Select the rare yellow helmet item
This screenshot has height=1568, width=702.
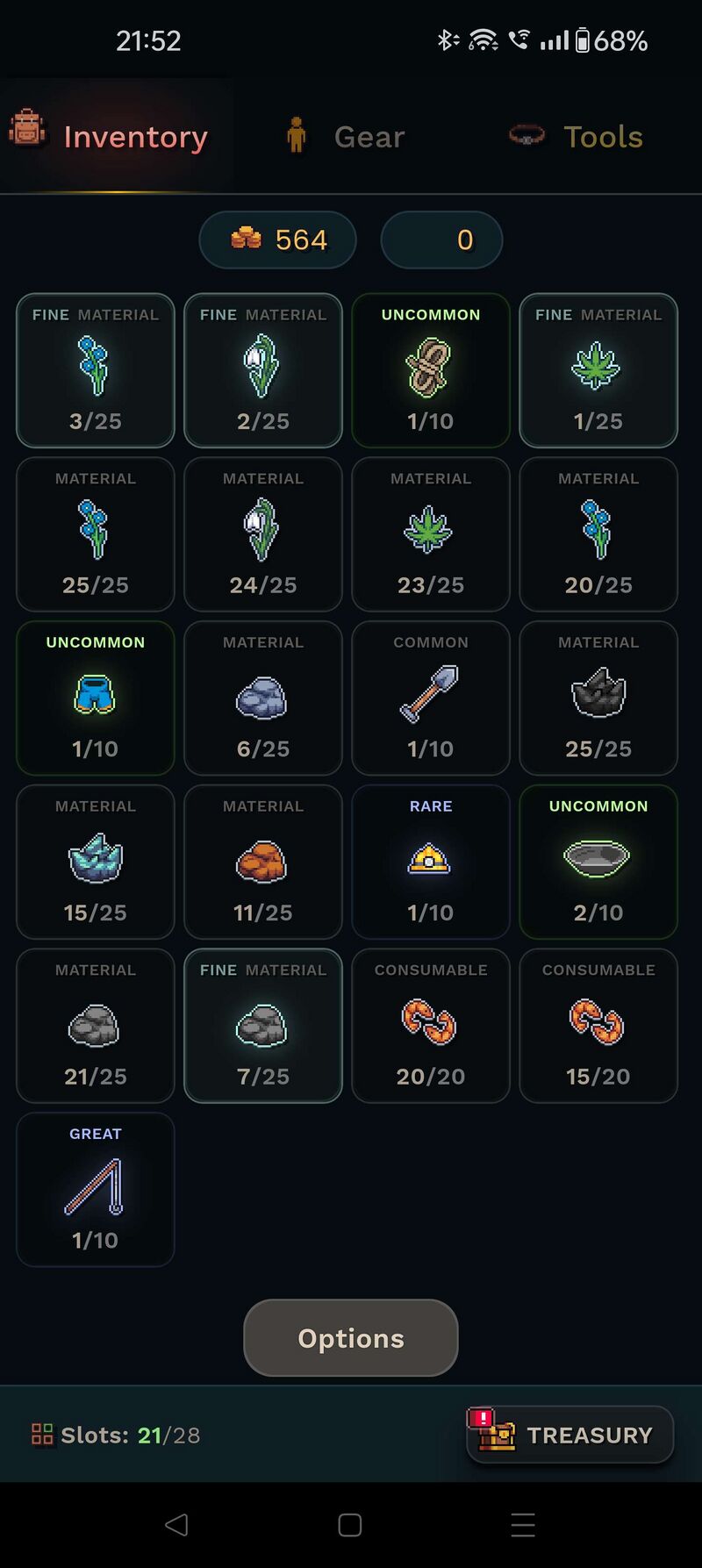[431, 861]
